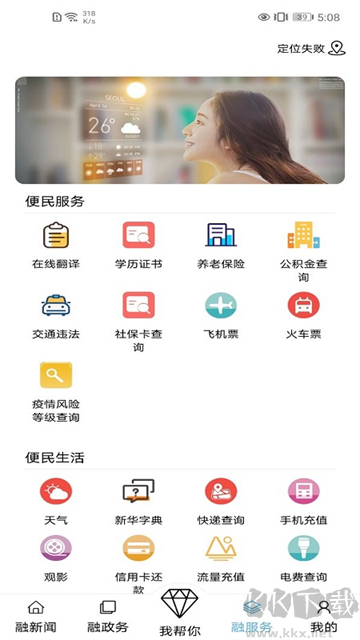Open 疫情风险等级查询

pos(56,393)
